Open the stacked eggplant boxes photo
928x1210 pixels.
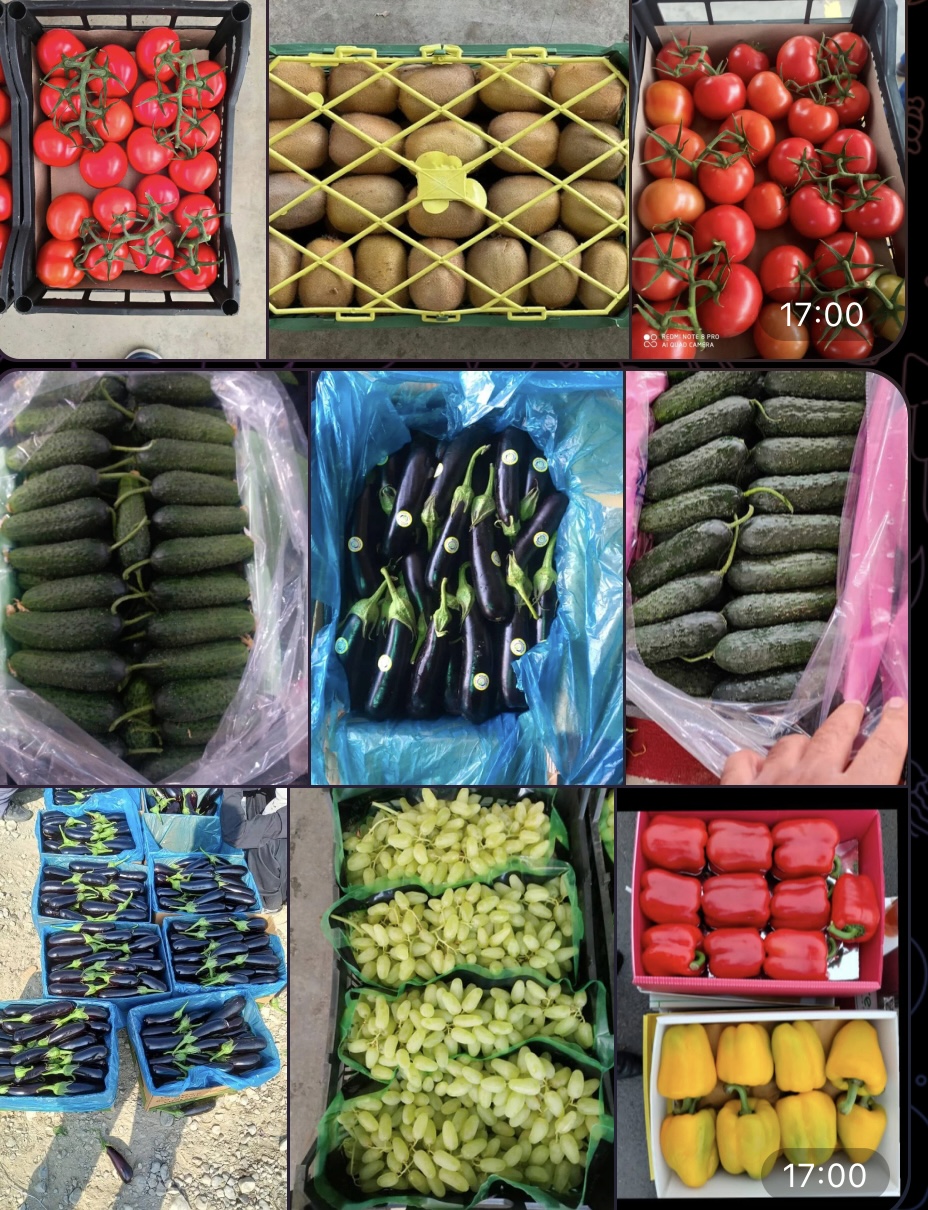tap(143, 997)
